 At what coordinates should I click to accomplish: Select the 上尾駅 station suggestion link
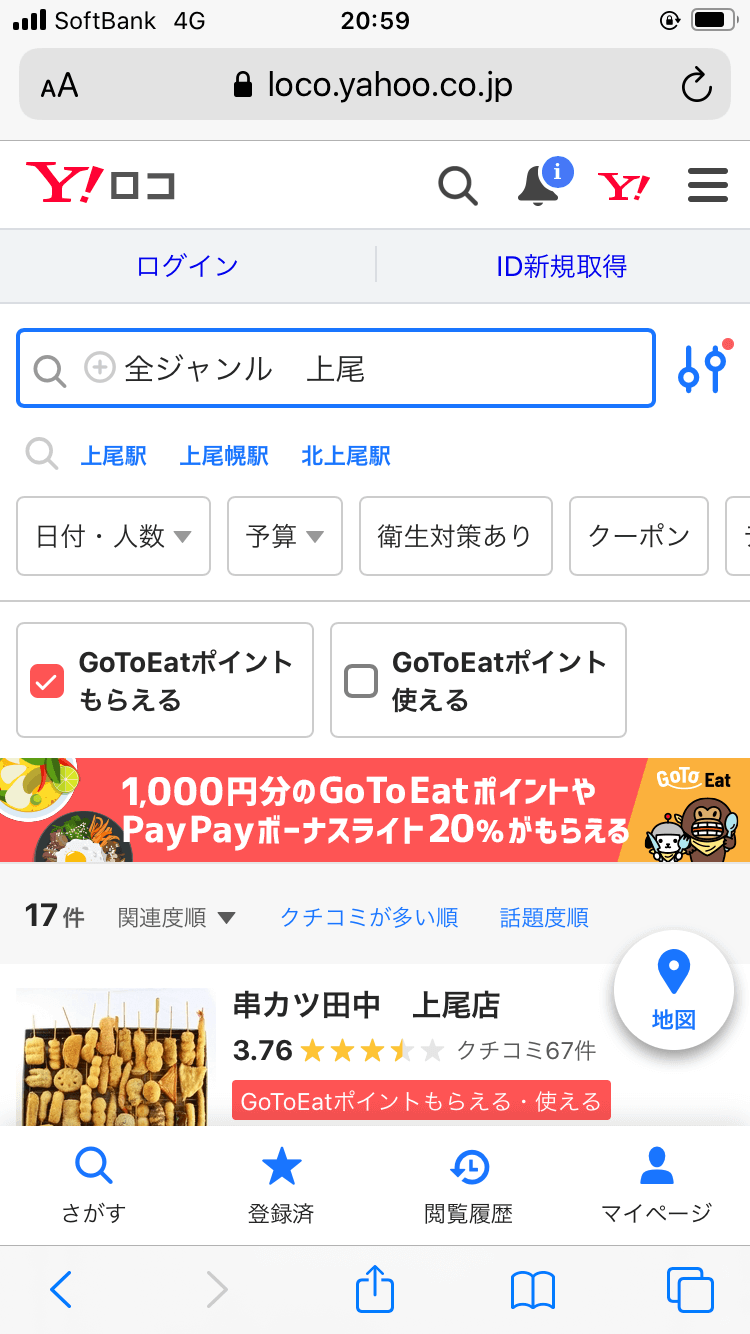click(113, 455)
